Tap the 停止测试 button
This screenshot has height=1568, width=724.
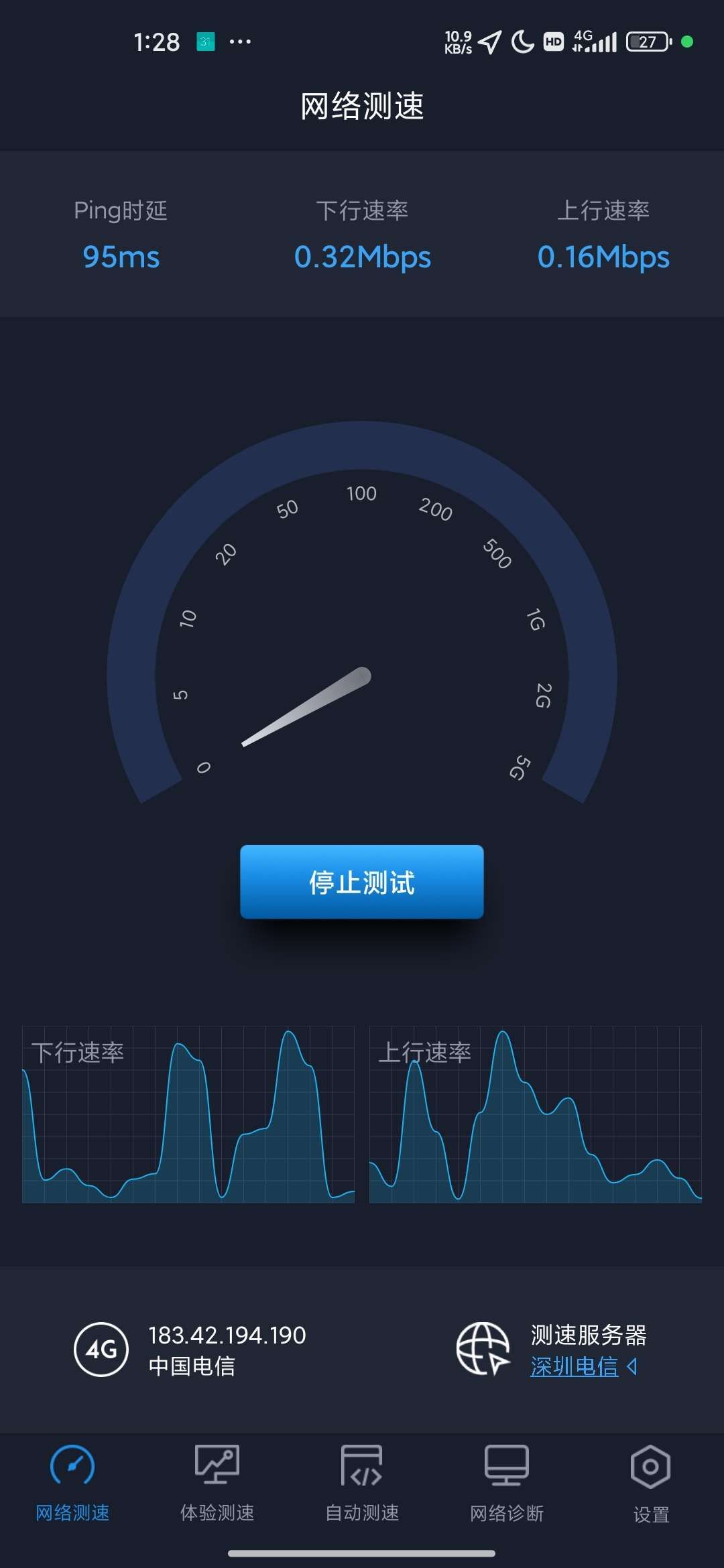point(361,882)
